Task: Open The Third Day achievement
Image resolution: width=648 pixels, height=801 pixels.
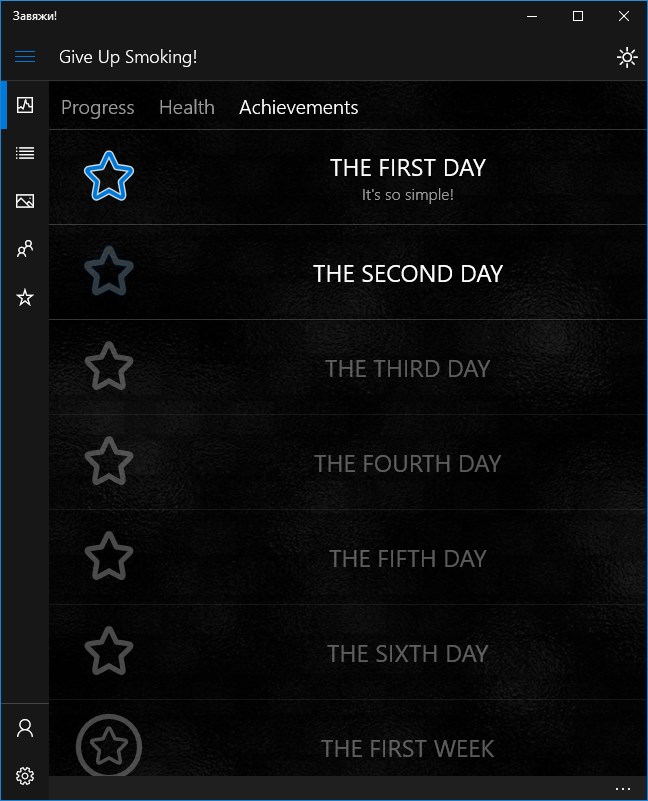Action: 407,368
